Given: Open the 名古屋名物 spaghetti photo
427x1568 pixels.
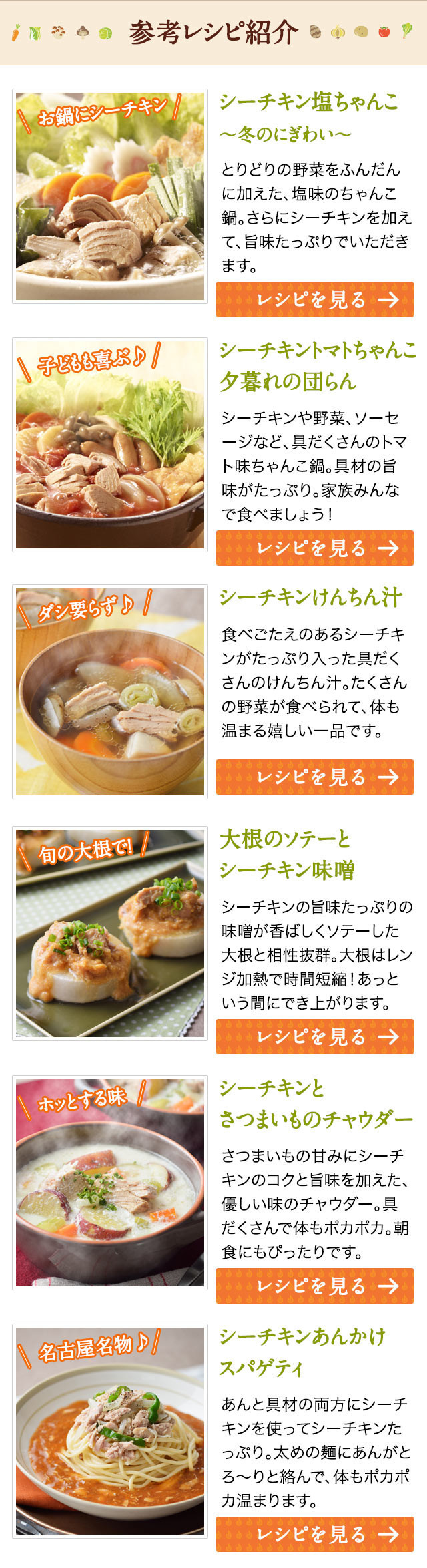Looking at the screenshot, I should [x=110, y=1431].
